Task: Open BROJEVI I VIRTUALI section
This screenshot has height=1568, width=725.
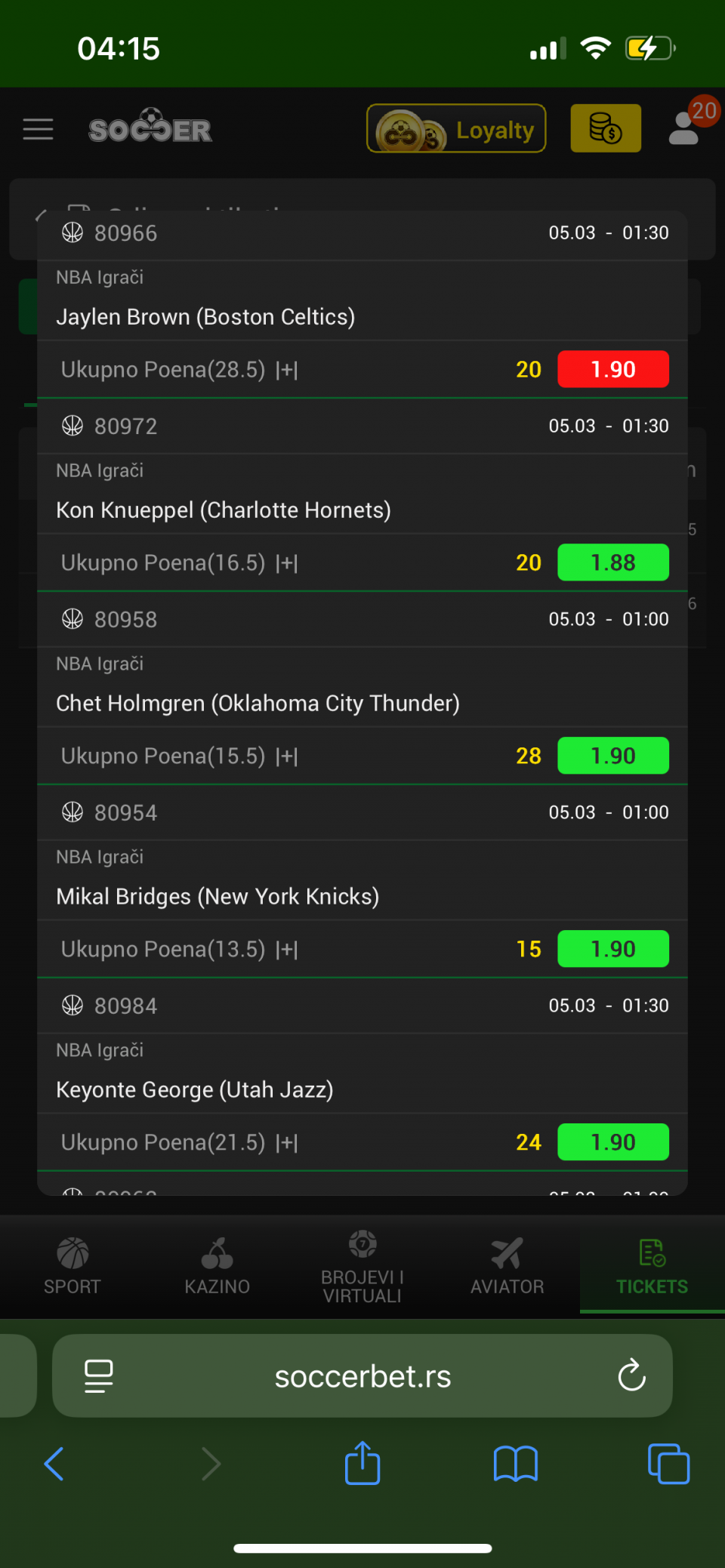Action: [362, 1267]
